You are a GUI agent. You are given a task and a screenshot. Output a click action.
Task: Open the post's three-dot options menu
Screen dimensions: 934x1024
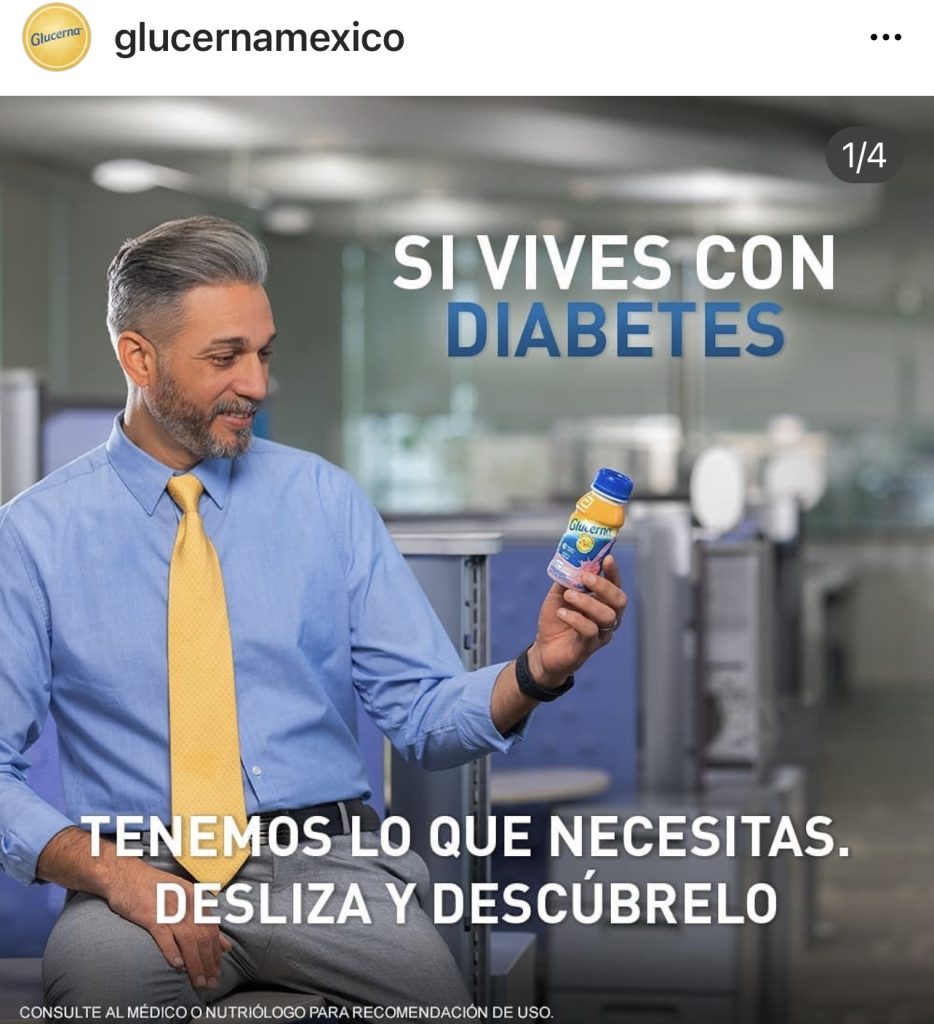click(885, 38)
